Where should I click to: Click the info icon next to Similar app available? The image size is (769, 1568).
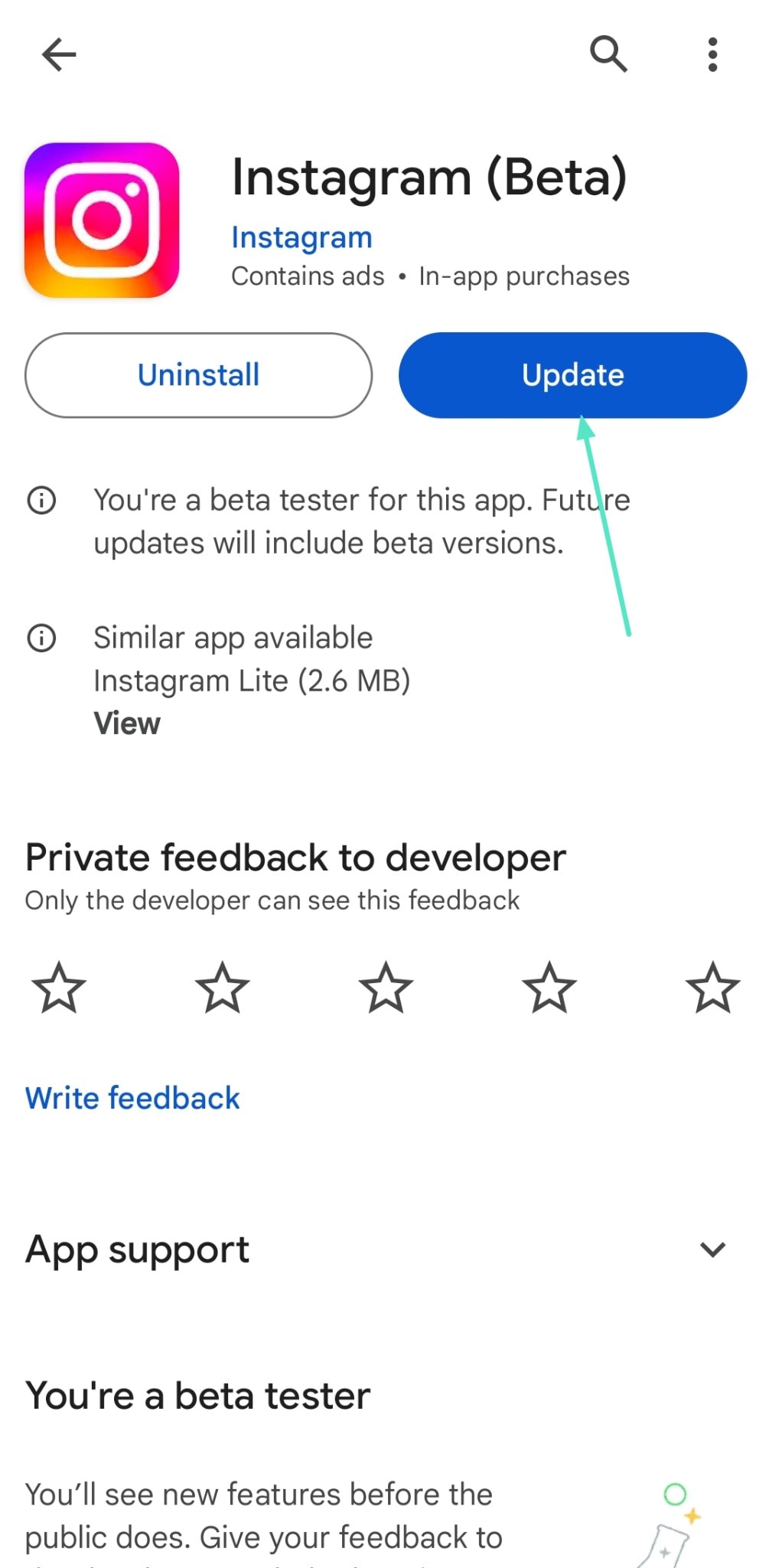click(43, 637)
